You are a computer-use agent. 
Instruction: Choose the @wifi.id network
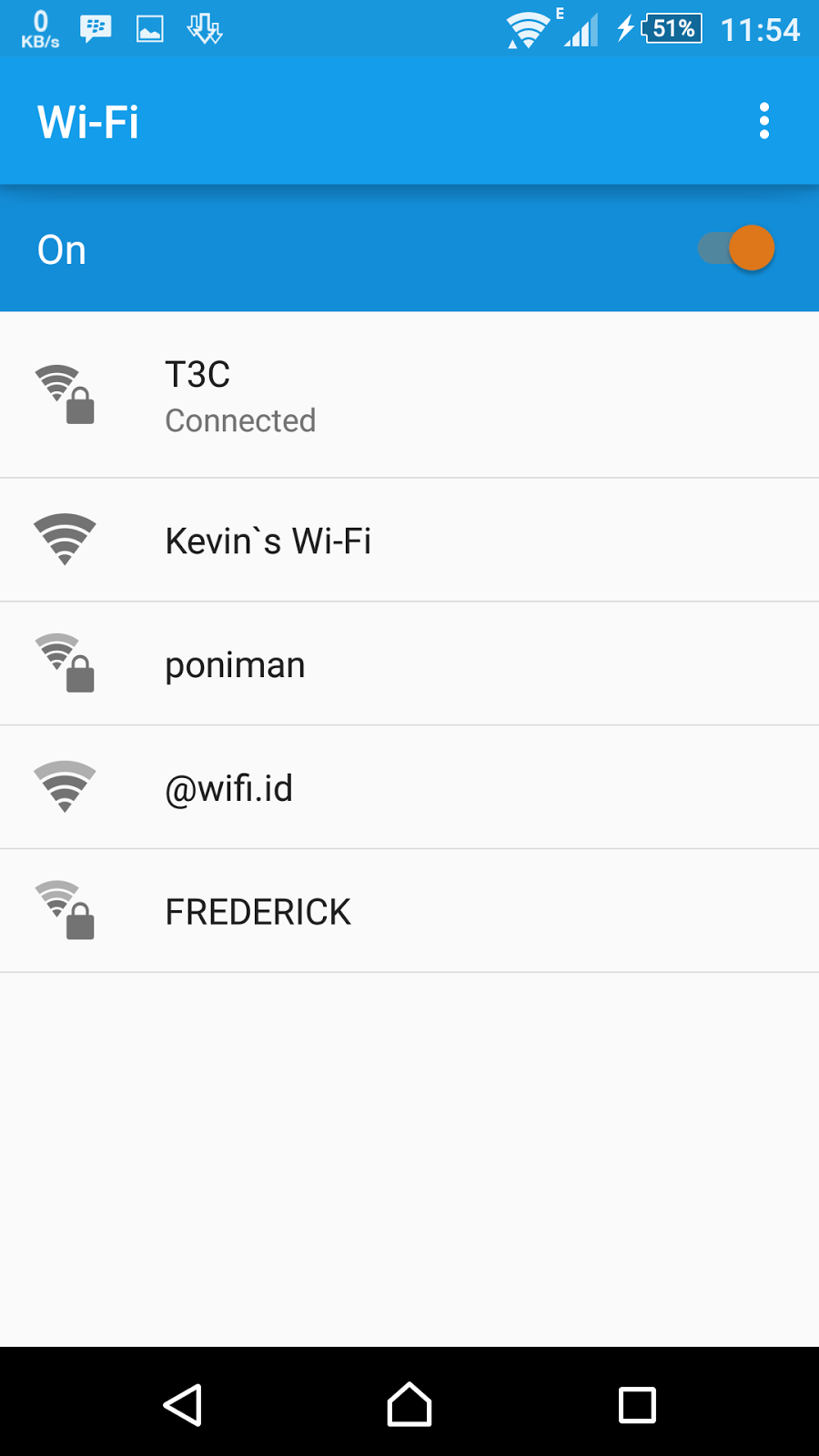(409, 788)
